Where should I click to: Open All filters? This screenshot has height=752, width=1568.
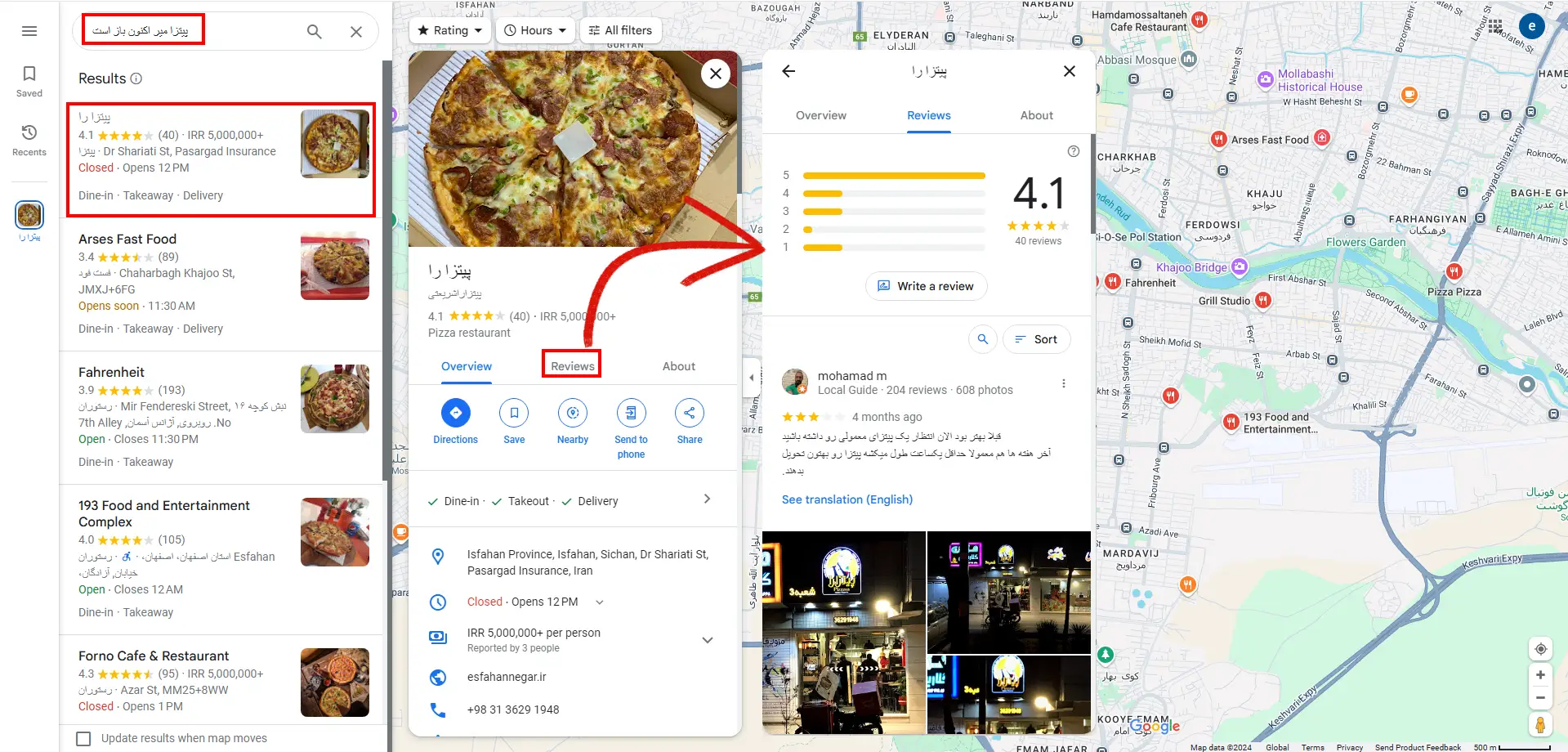pos(620,30)
